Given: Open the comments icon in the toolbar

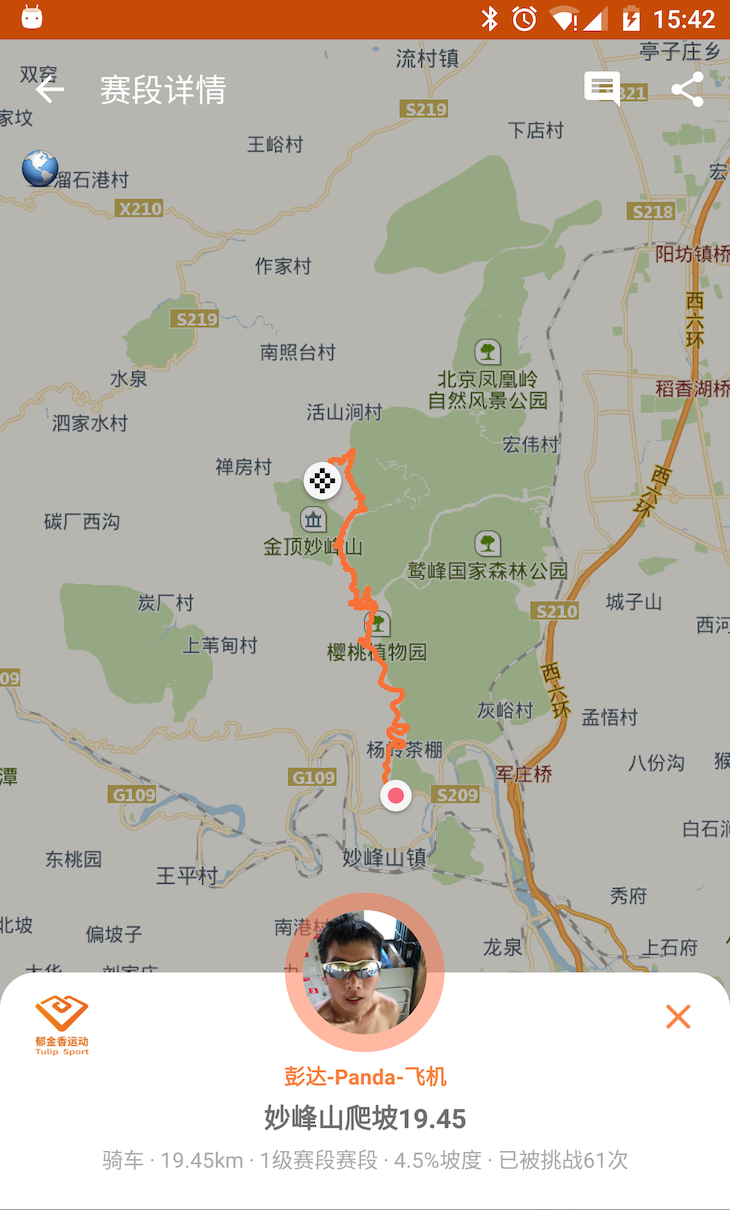Looking at the screenshot, I should (x=602, y=89).
